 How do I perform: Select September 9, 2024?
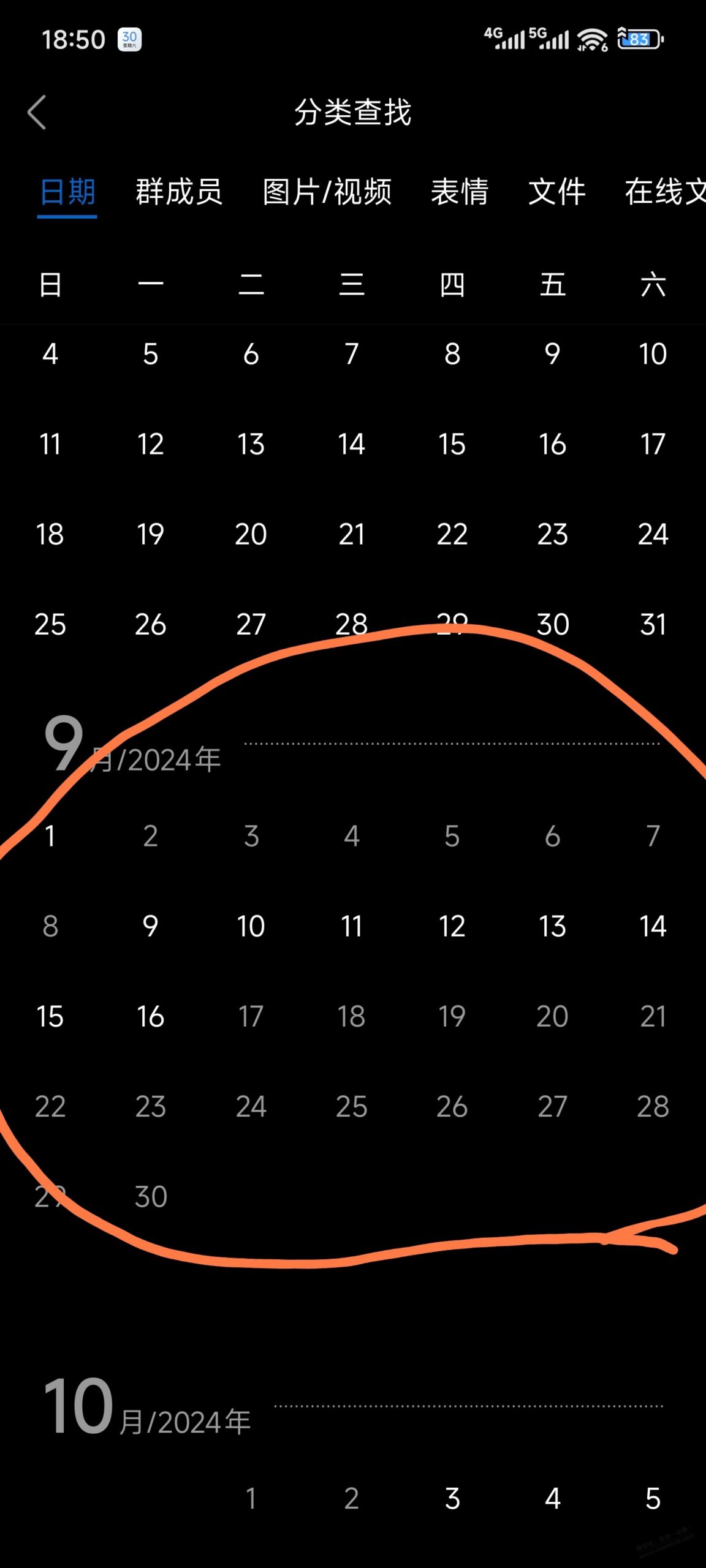[151, 926]
